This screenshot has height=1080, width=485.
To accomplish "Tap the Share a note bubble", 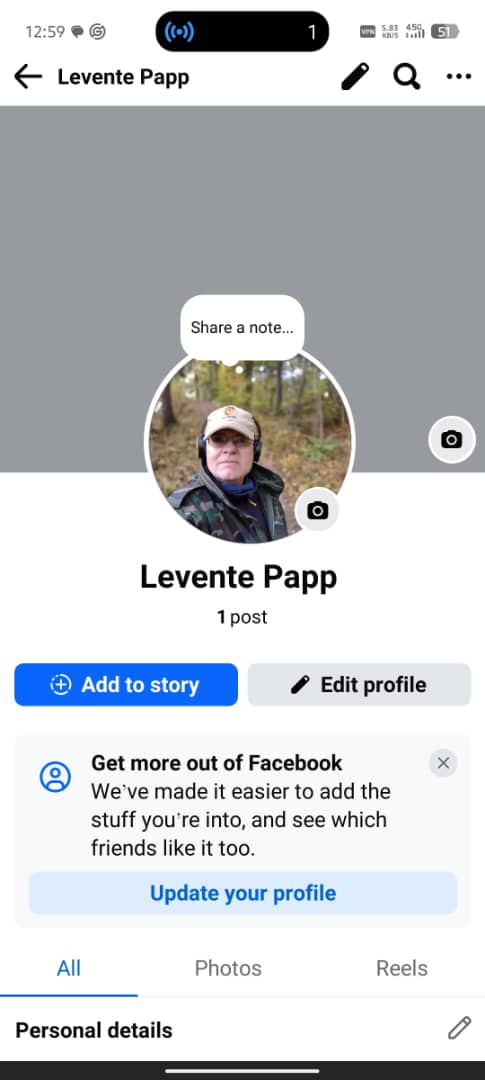I will (x=242, y=328).
